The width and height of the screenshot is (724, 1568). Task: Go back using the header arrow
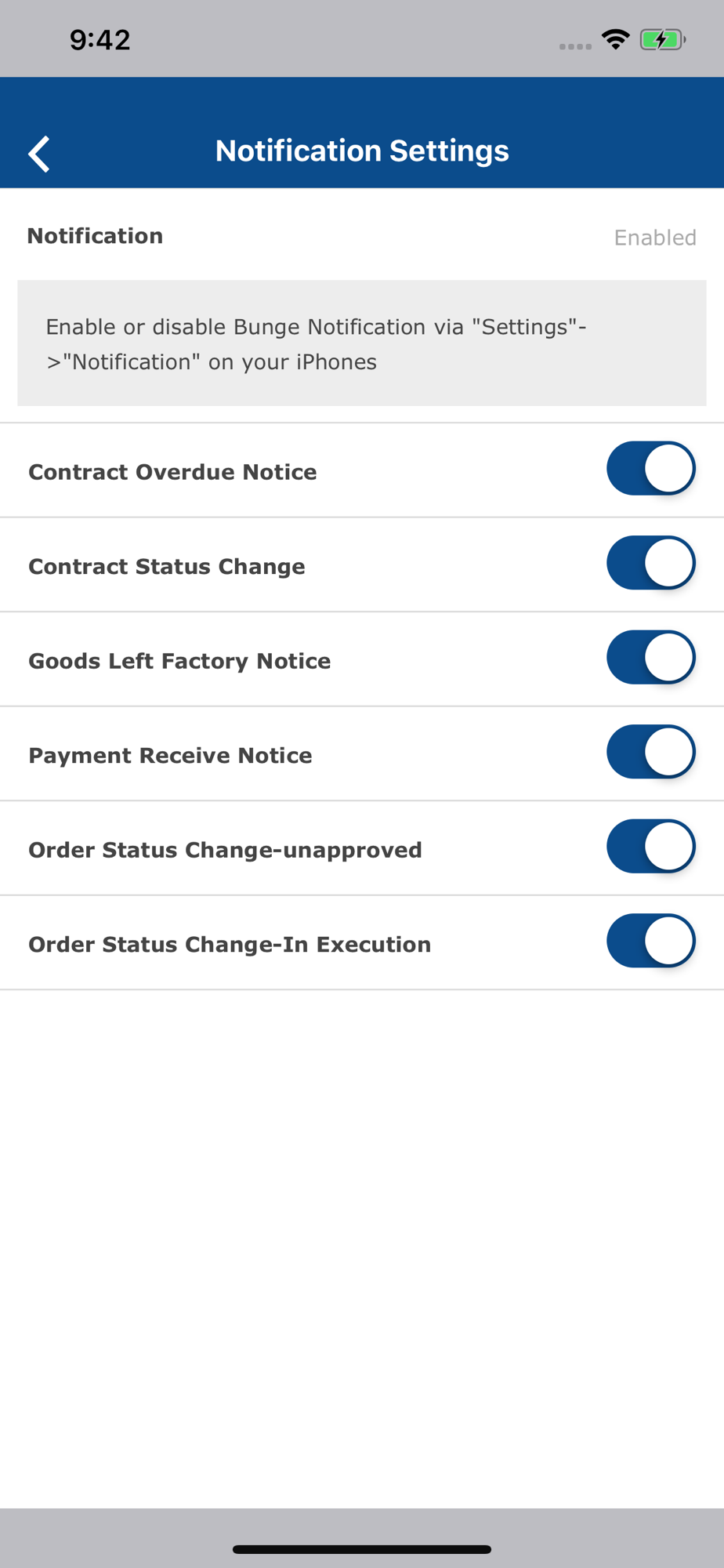pos(39,153)
